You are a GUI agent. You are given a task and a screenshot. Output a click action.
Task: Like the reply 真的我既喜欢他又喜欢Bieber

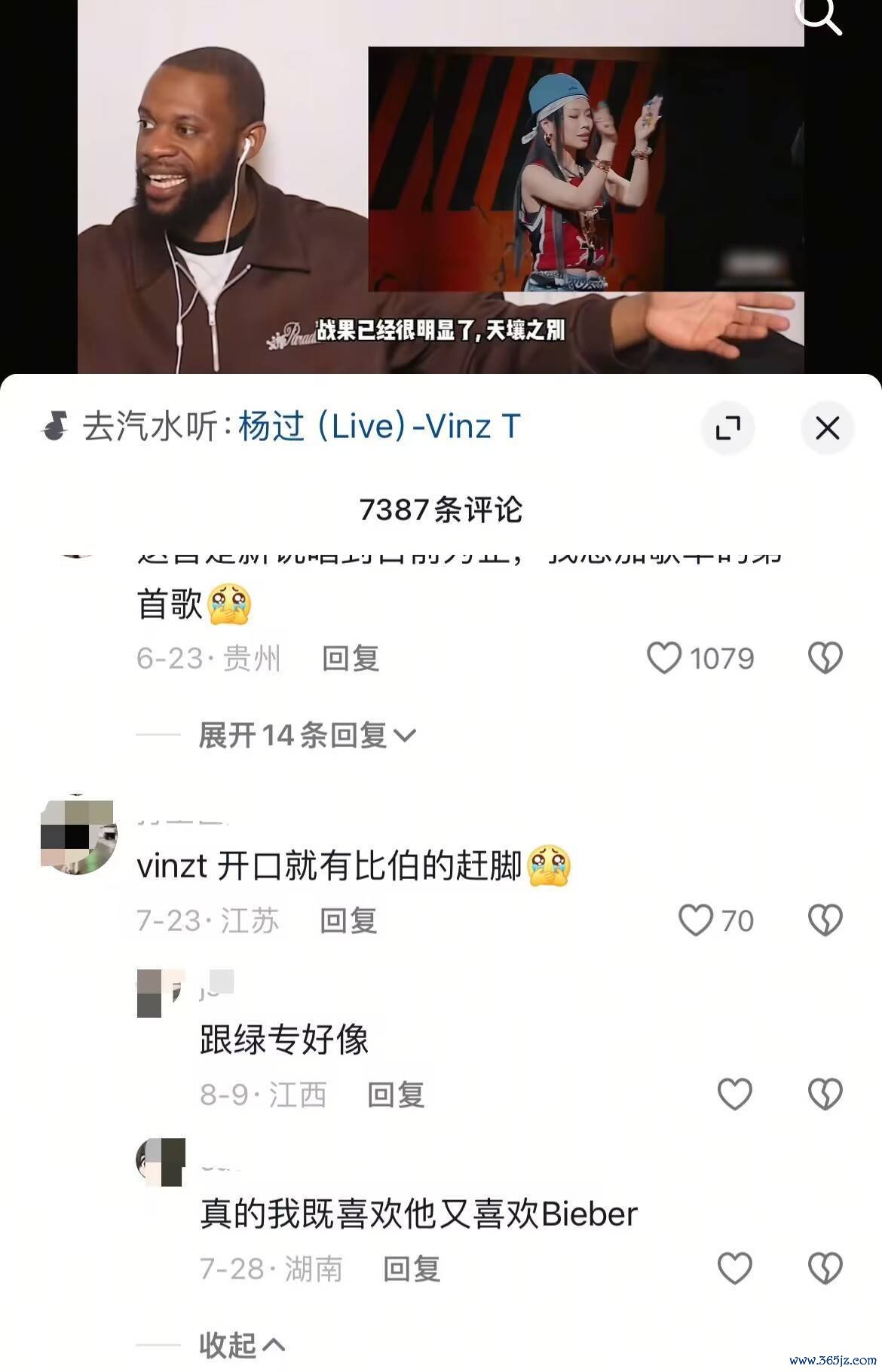734,1269
